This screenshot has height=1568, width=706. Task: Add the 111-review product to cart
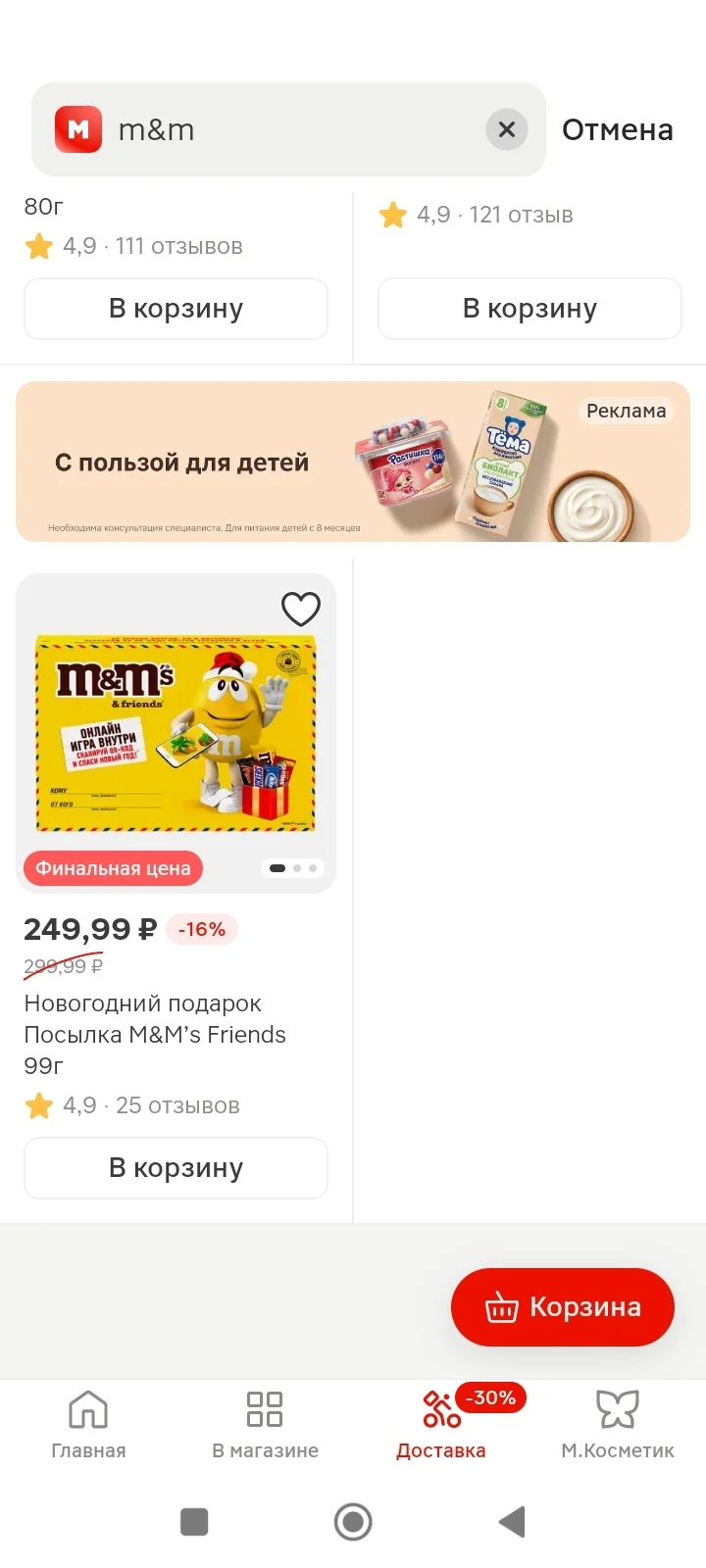(176, 309)
